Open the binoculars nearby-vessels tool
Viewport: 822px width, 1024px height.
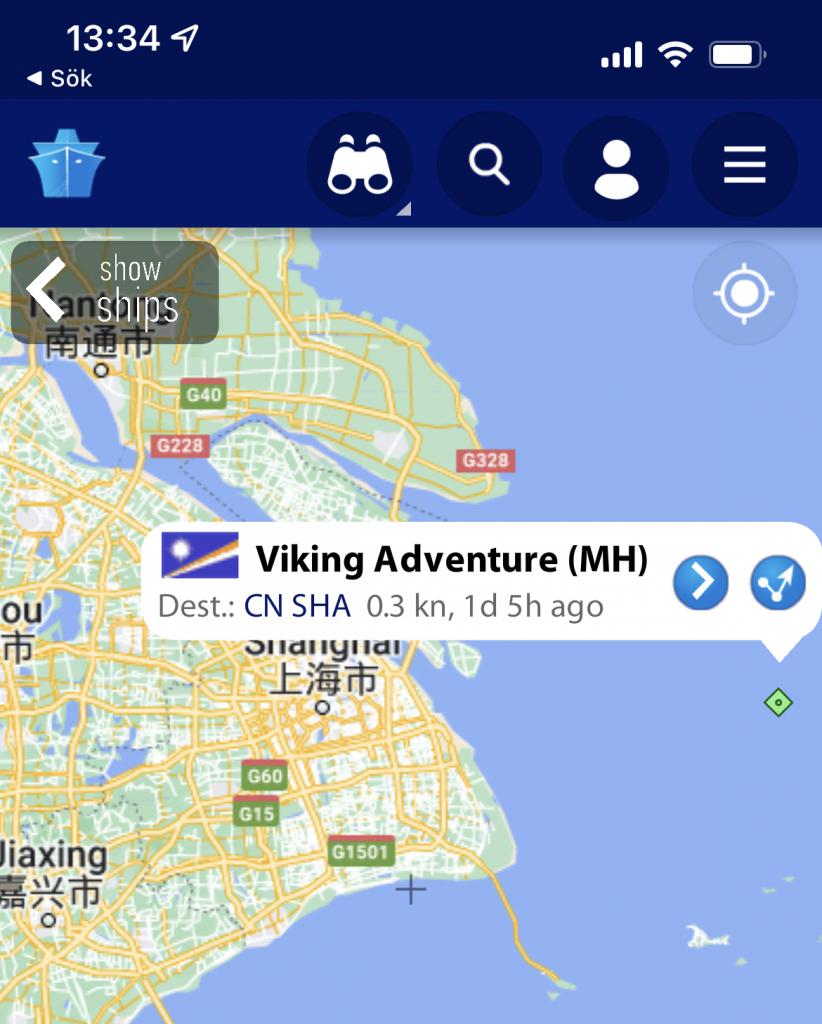[x=360, y=165]
